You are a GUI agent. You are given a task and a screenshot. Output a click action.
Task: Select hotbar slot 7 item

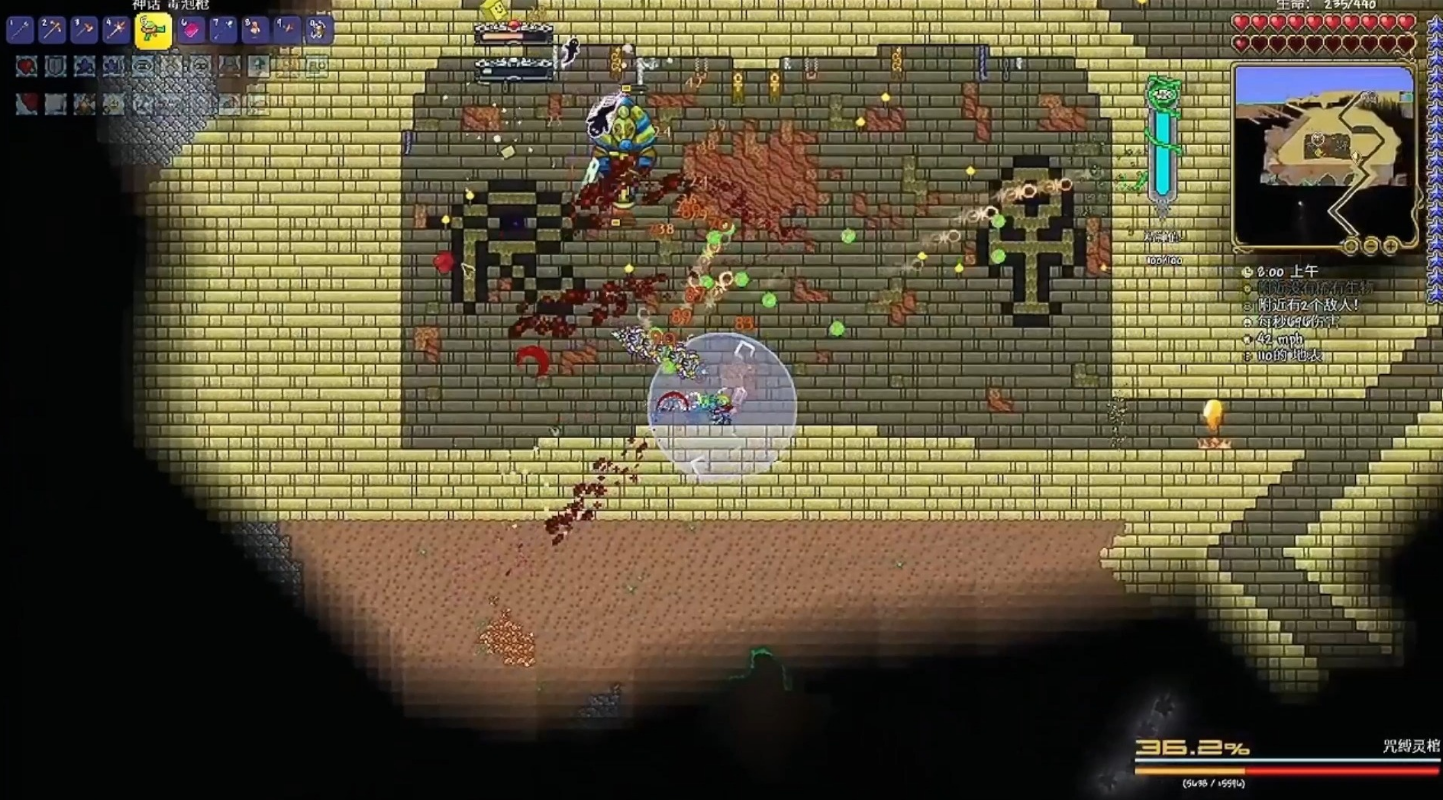click(222, 30)
